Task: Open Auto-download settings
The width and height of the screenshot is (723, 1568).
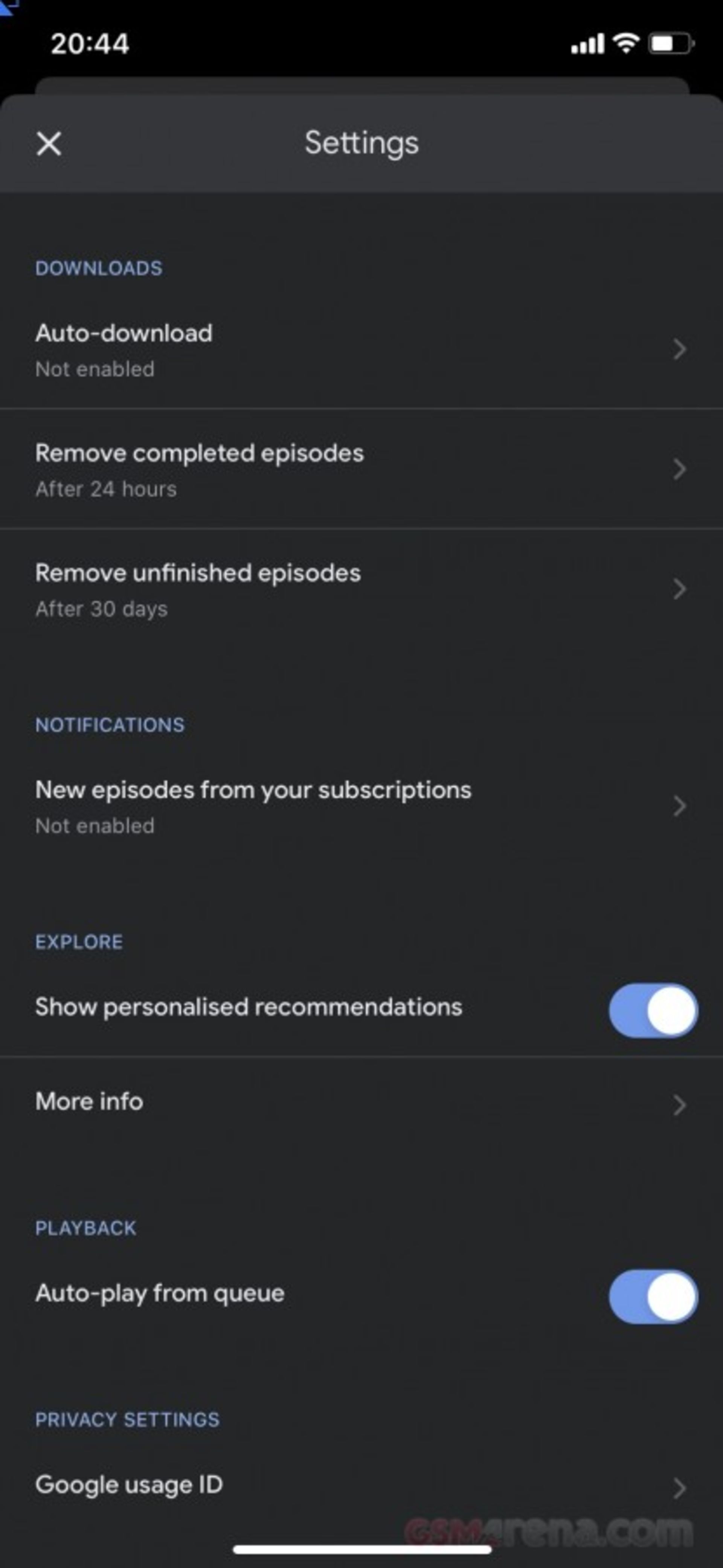Action: pyautogui.click(x=361, y=349)
